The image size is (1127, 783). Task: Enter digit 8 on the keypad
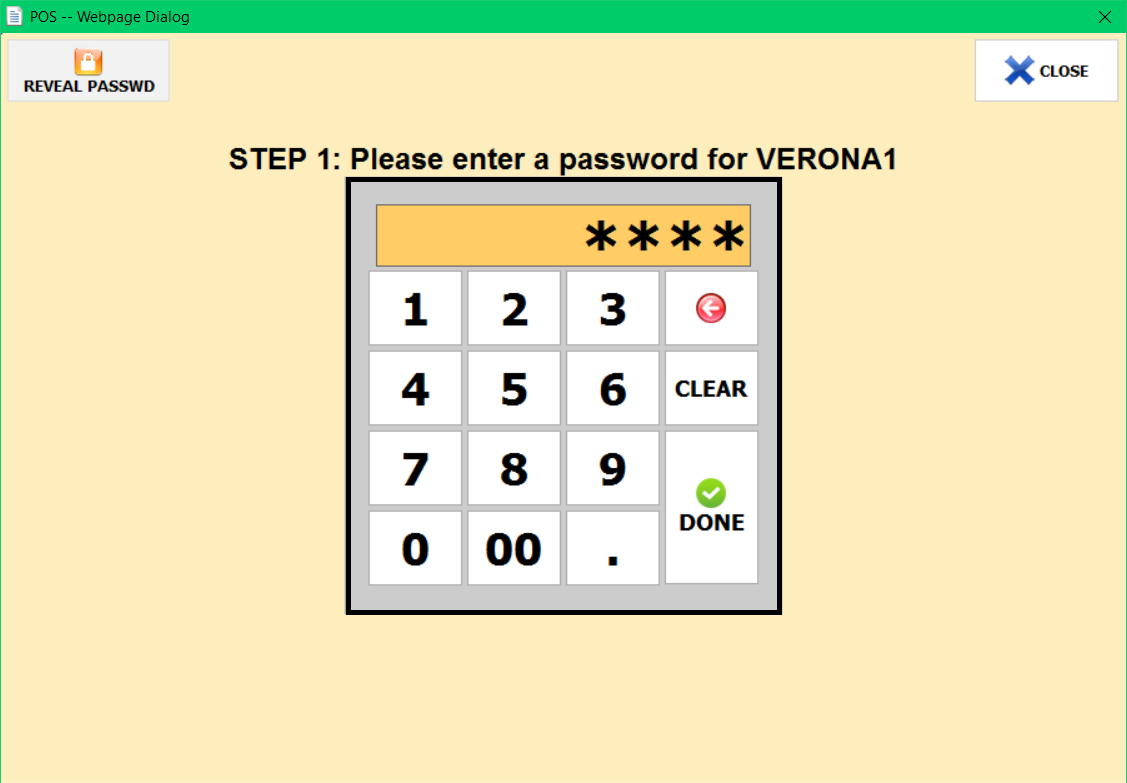point(514,468)
